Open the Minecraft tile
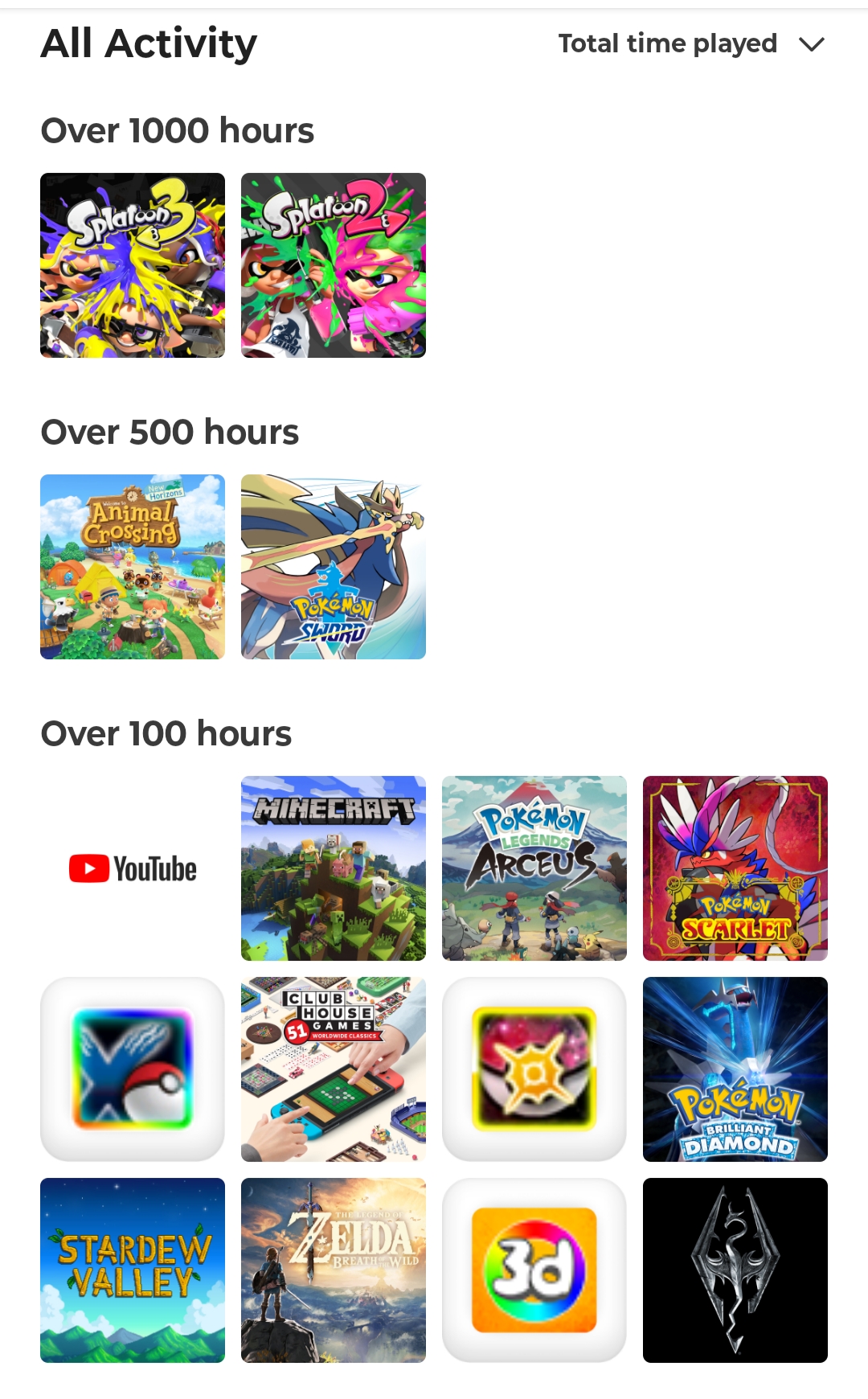This screenshot has width=868, height=1399. (x=334, y=868)
